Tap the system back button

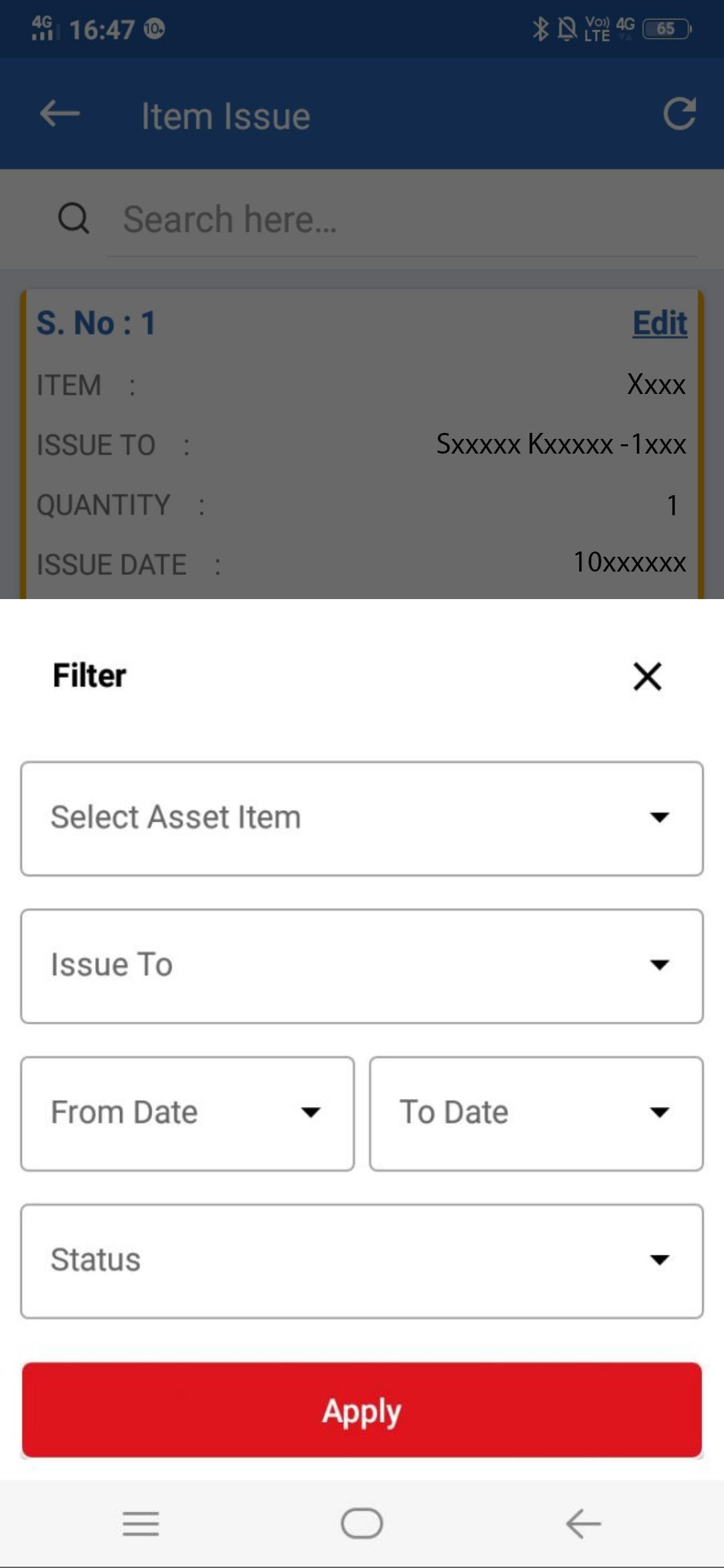tap(583, 1524)
